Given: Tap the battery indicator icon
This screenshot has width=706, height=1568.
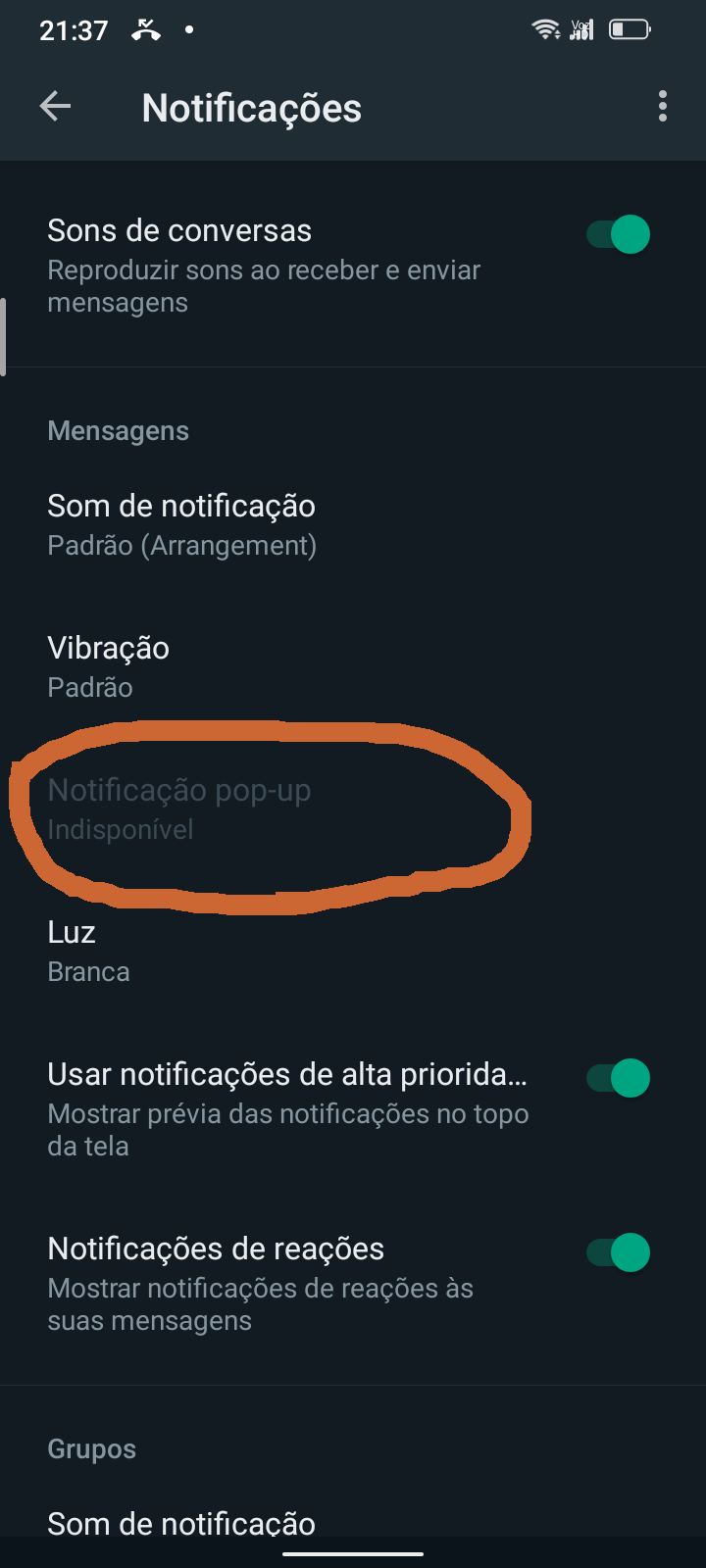Looking at the screenshot, I should pyautogui.click(x=630, y=28).
